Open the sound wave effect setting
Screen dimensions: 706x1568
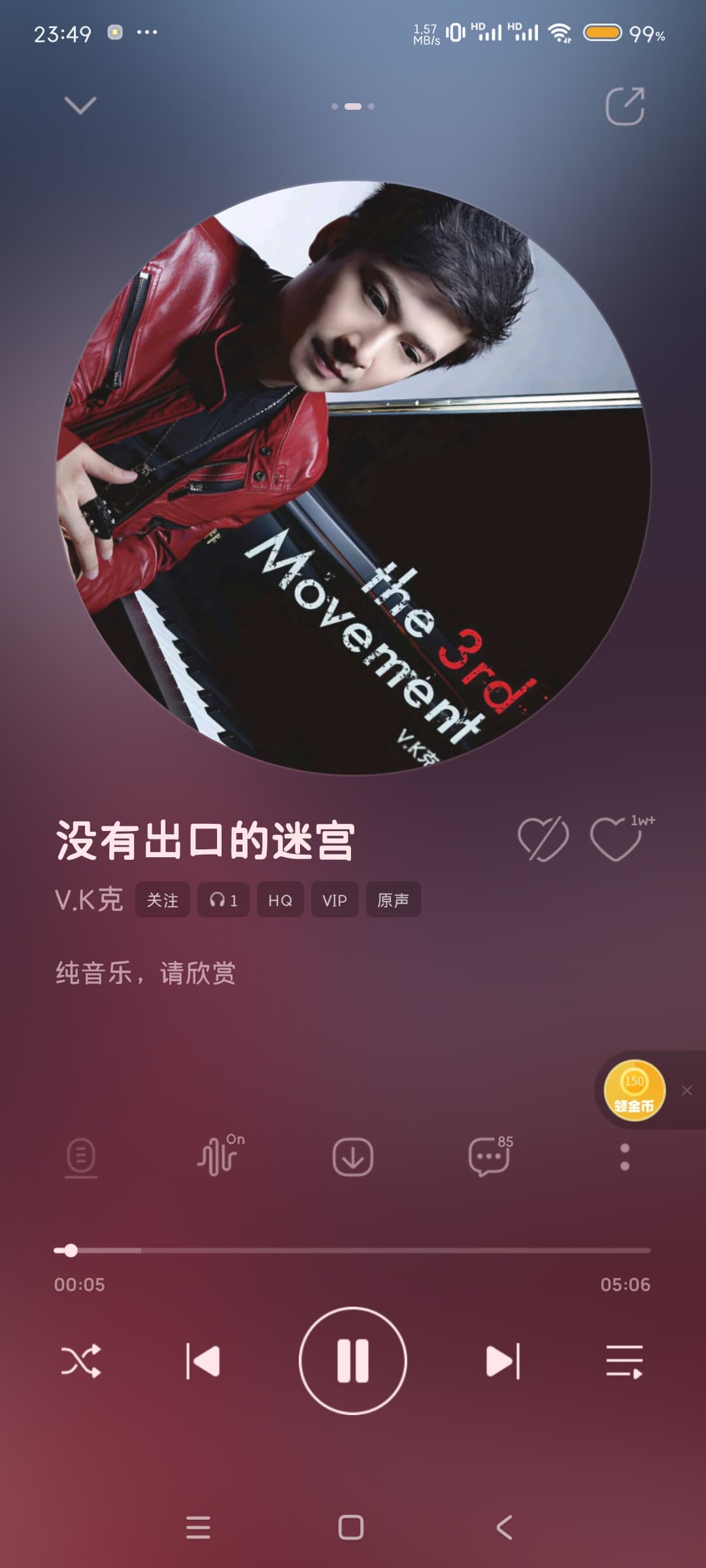(x=219, y=1156)
